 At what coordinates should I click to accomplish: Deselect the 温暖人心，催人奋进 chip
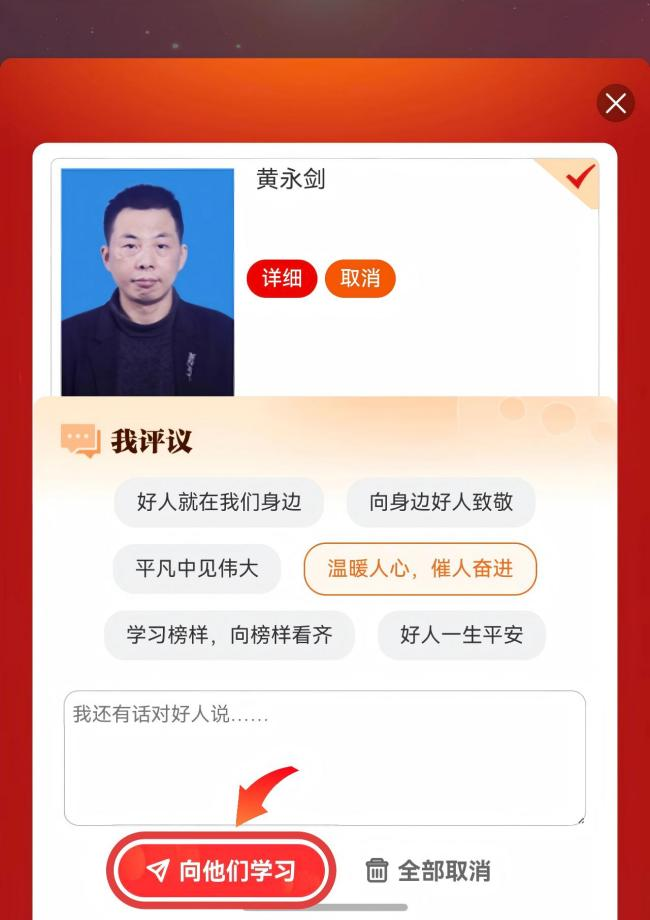click(420, 569)
